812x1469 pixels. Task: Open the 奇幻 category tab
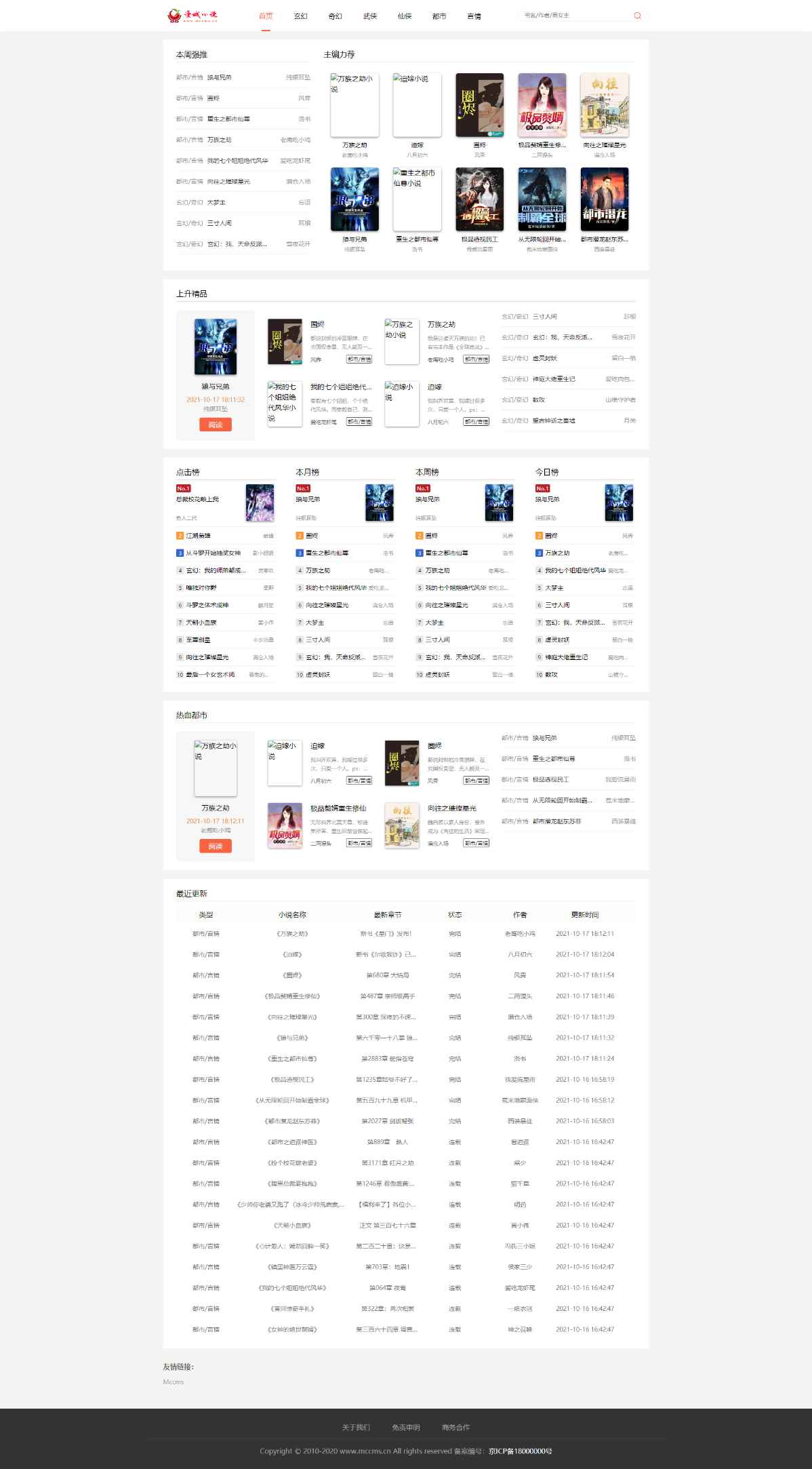tap(335, 16)
